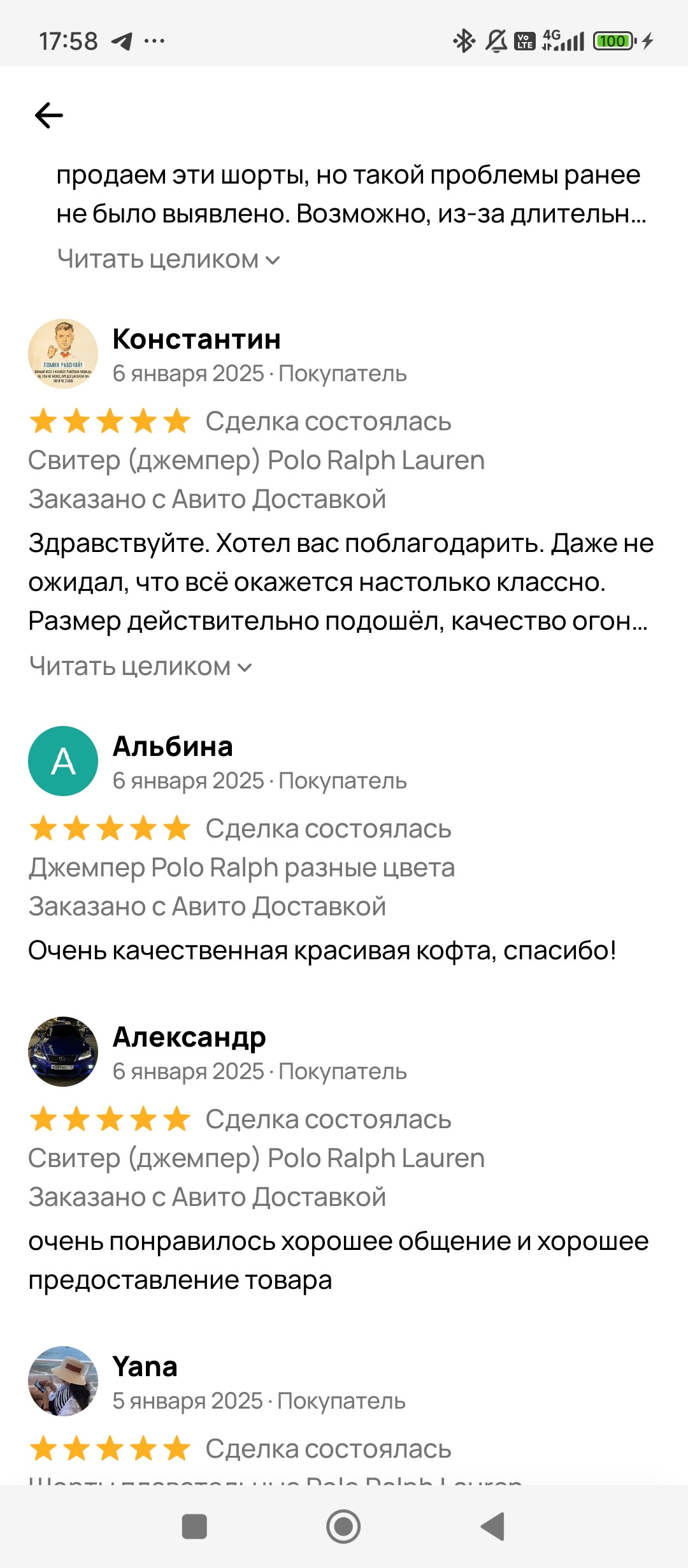Expand the seller's reply about shorts
The image size is (688, 1568).
pos(168,259)
